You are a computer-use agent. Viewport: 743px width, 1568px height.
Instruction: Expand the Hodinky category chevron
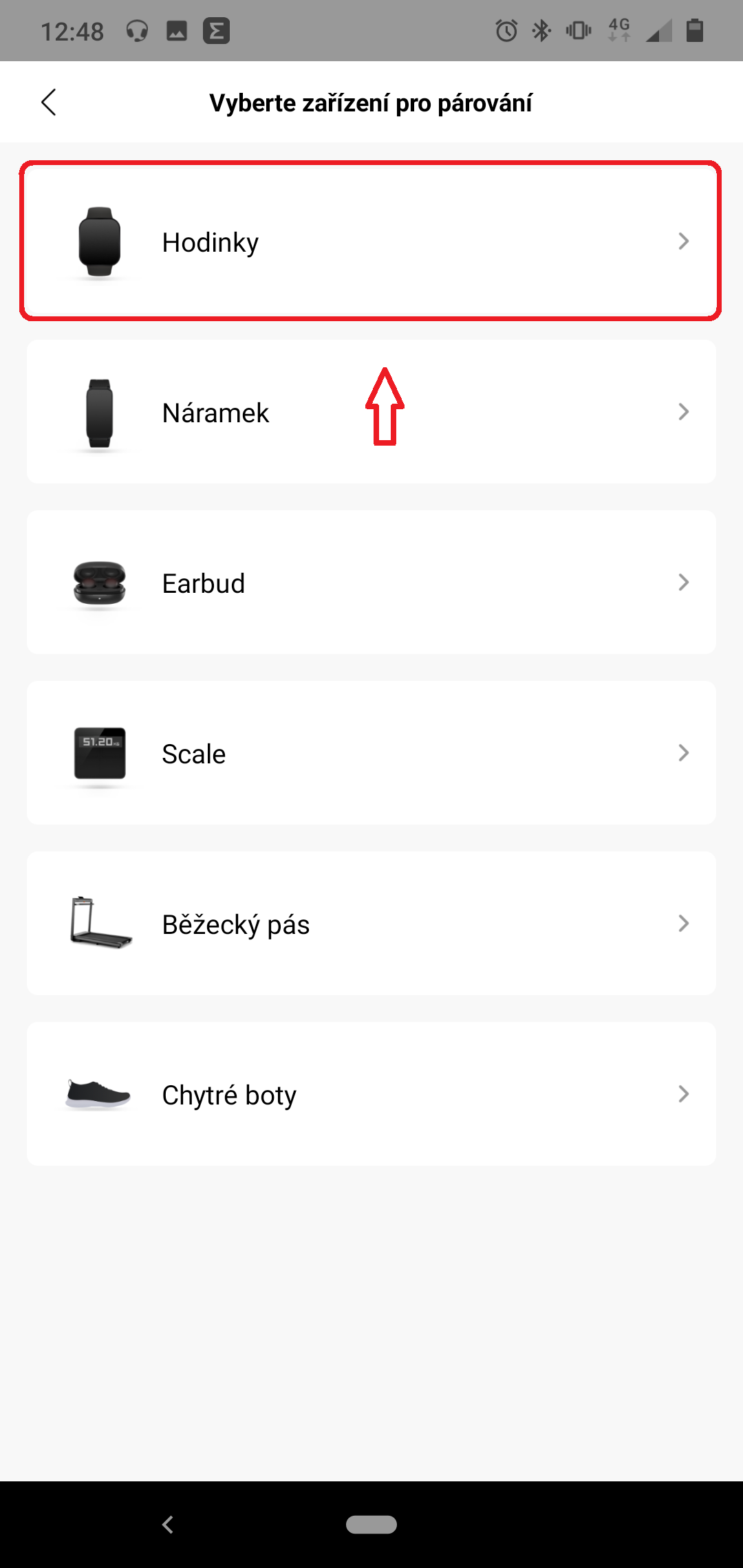pos(683,241)
